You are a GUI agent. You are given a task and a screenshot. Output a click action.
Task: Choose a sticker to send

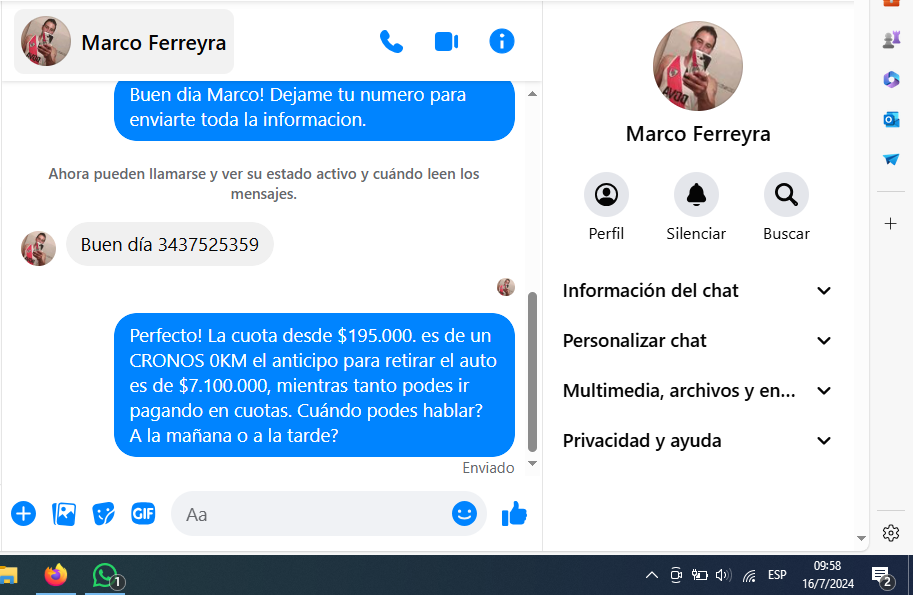pos(104,514)
